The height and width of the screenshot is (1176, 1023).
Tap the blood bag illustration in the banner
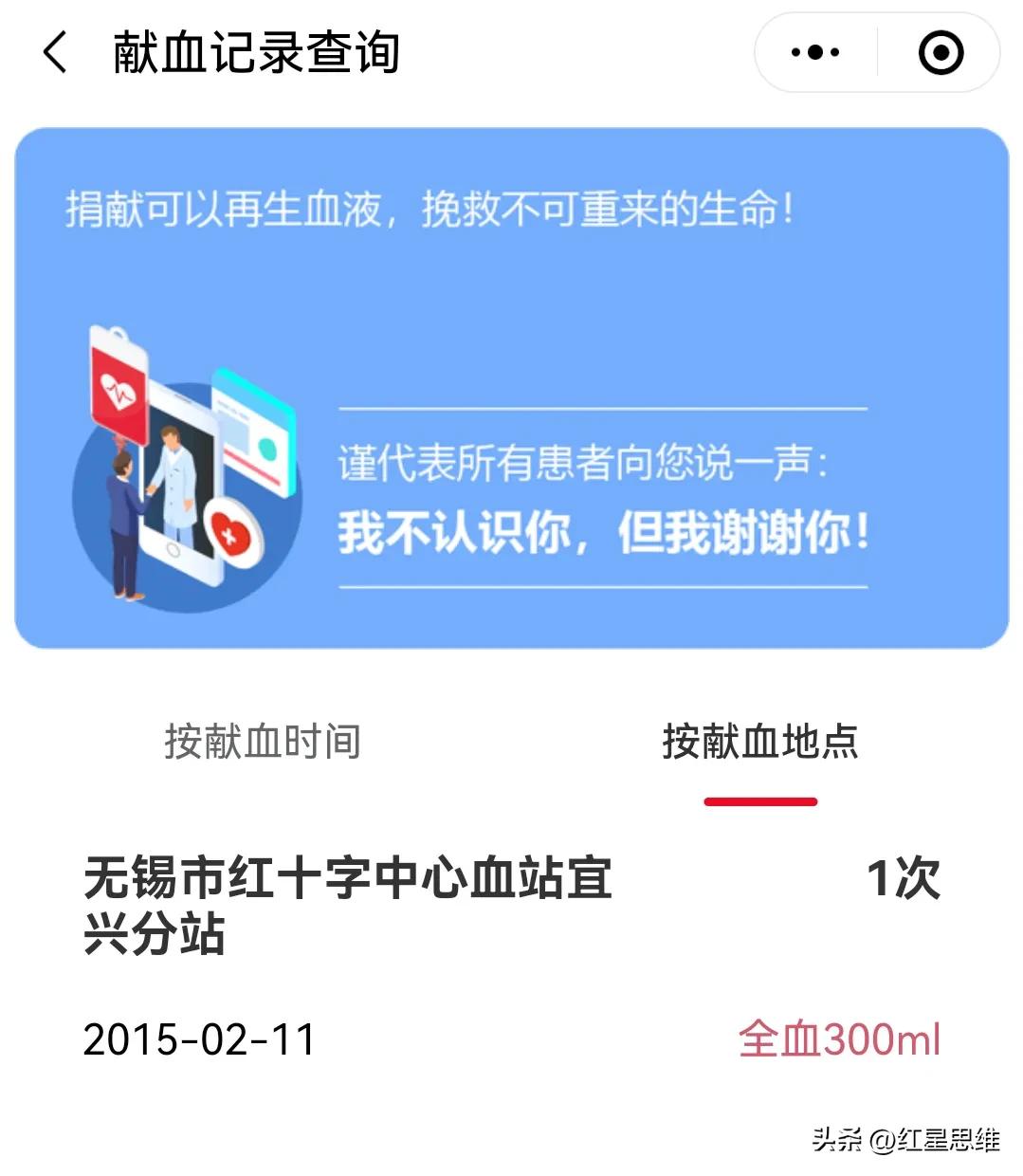(118, 389)
